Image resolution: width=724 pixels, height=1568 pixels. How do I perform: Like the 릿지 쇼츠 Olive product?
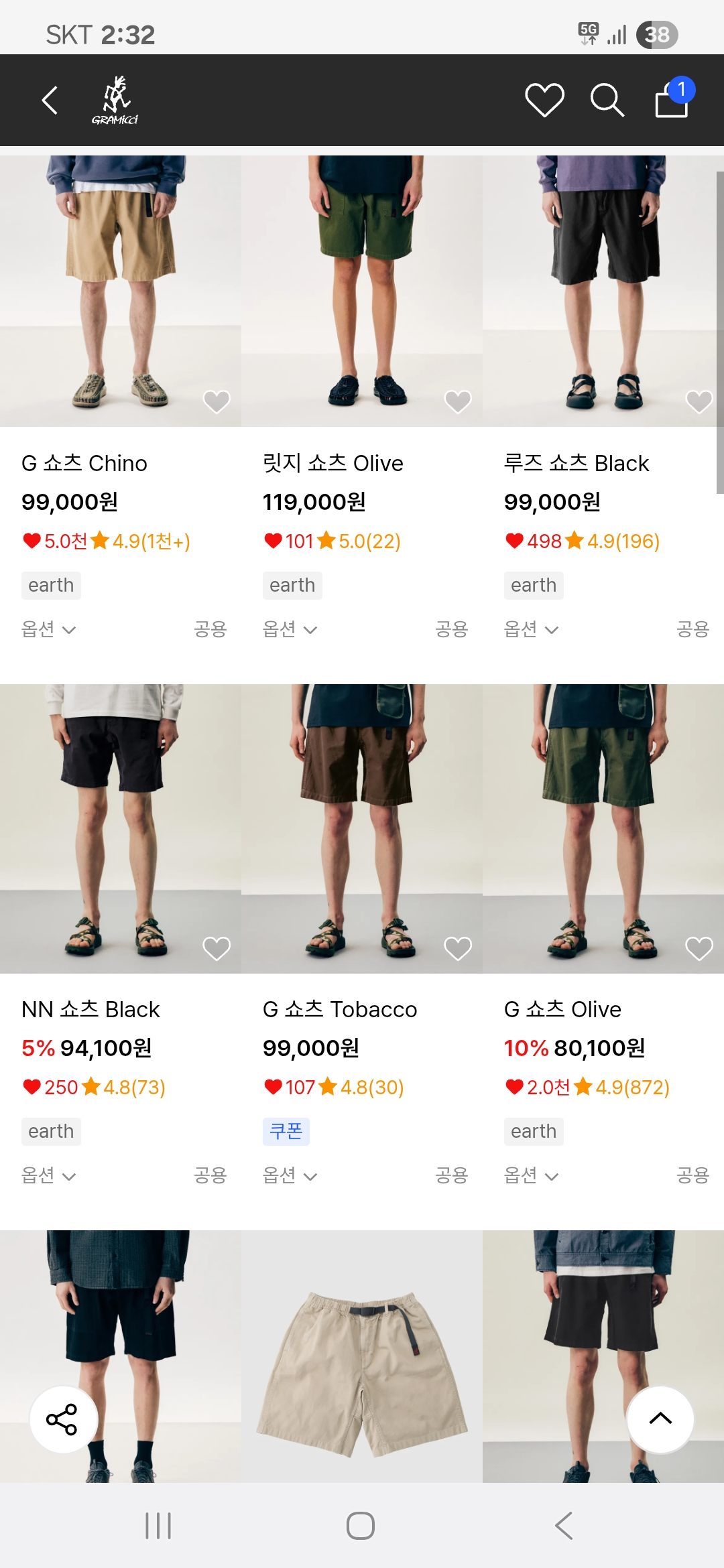[458, 401]
